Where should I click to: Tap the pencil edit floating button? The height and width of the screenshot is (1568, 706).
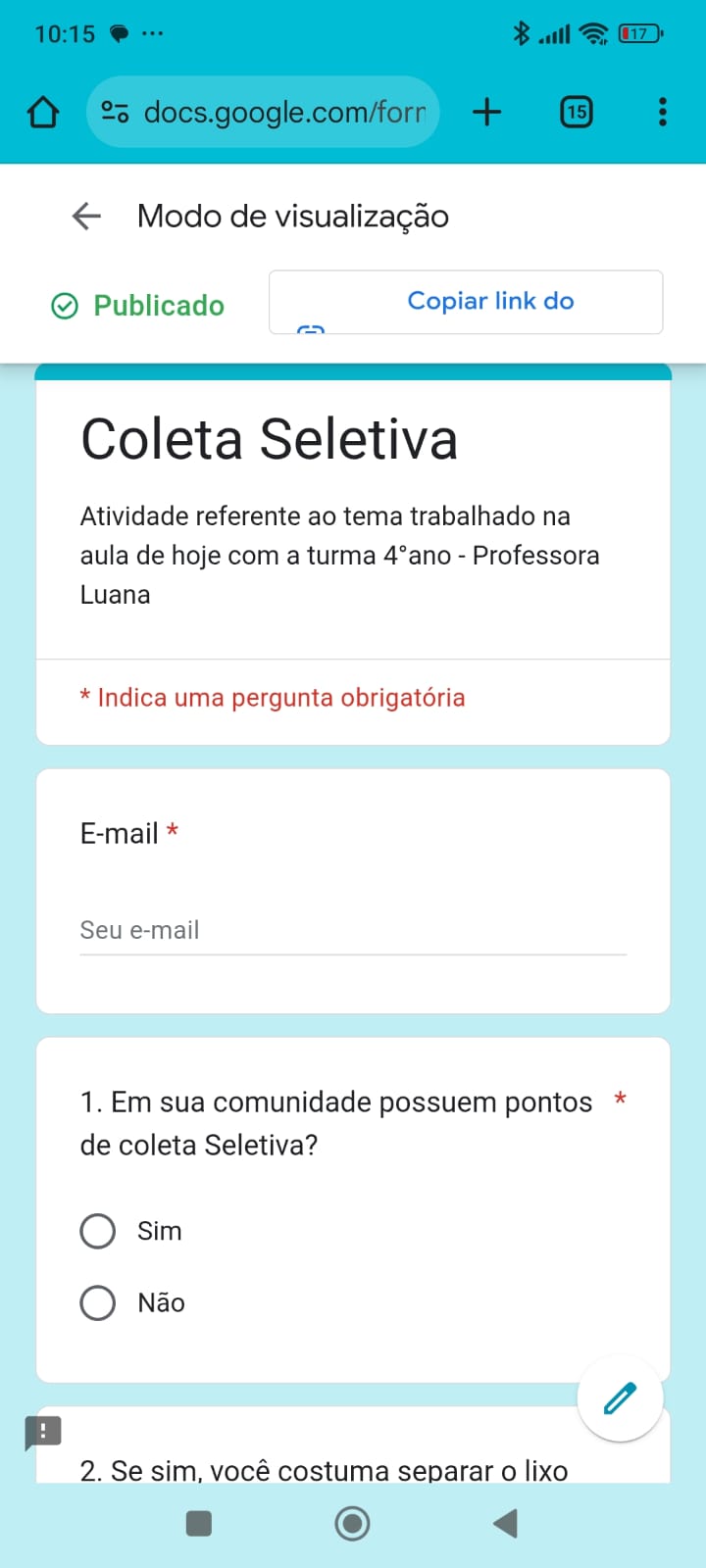(620, 1398)
